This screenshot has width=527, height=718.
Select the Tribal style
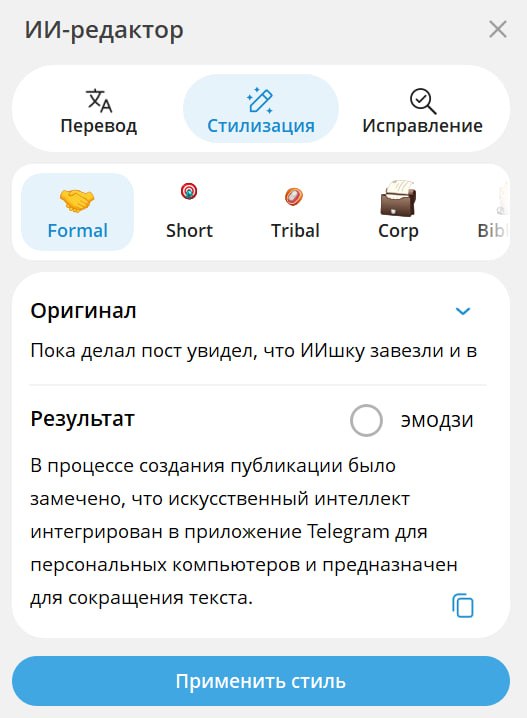[x=295, y=212]
